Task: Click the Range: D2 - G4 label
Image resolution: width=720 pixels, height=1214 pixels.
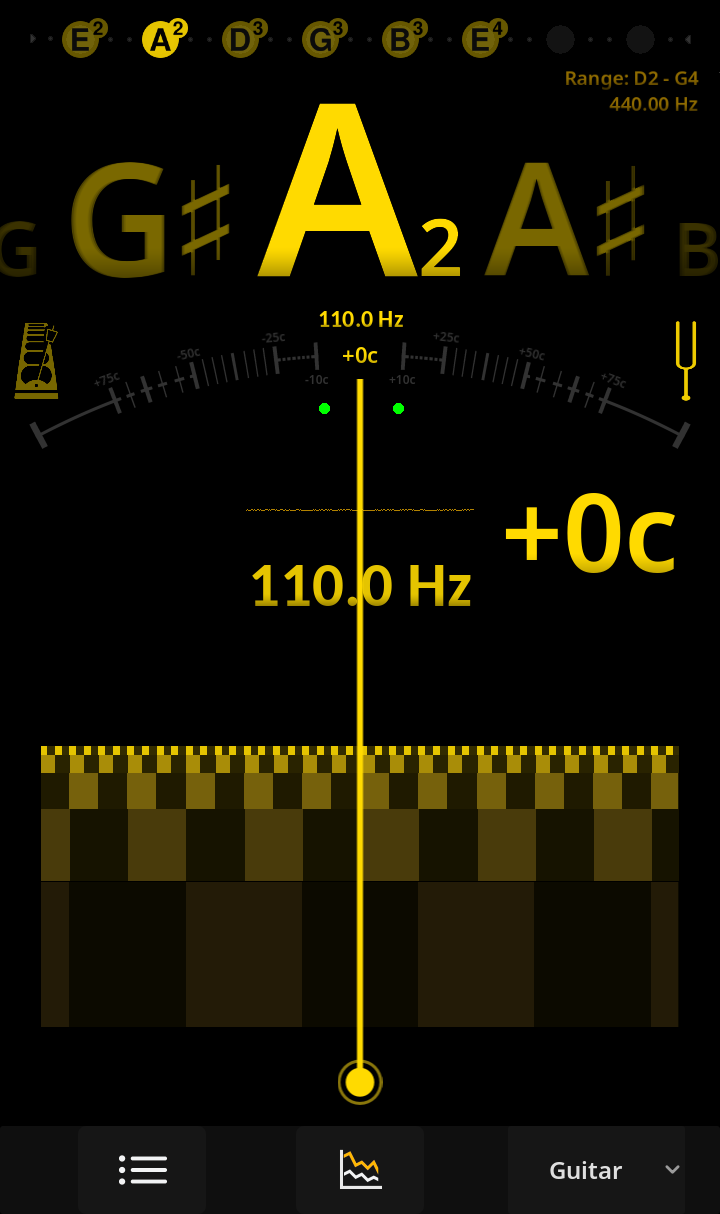Action: coord(631,78)
